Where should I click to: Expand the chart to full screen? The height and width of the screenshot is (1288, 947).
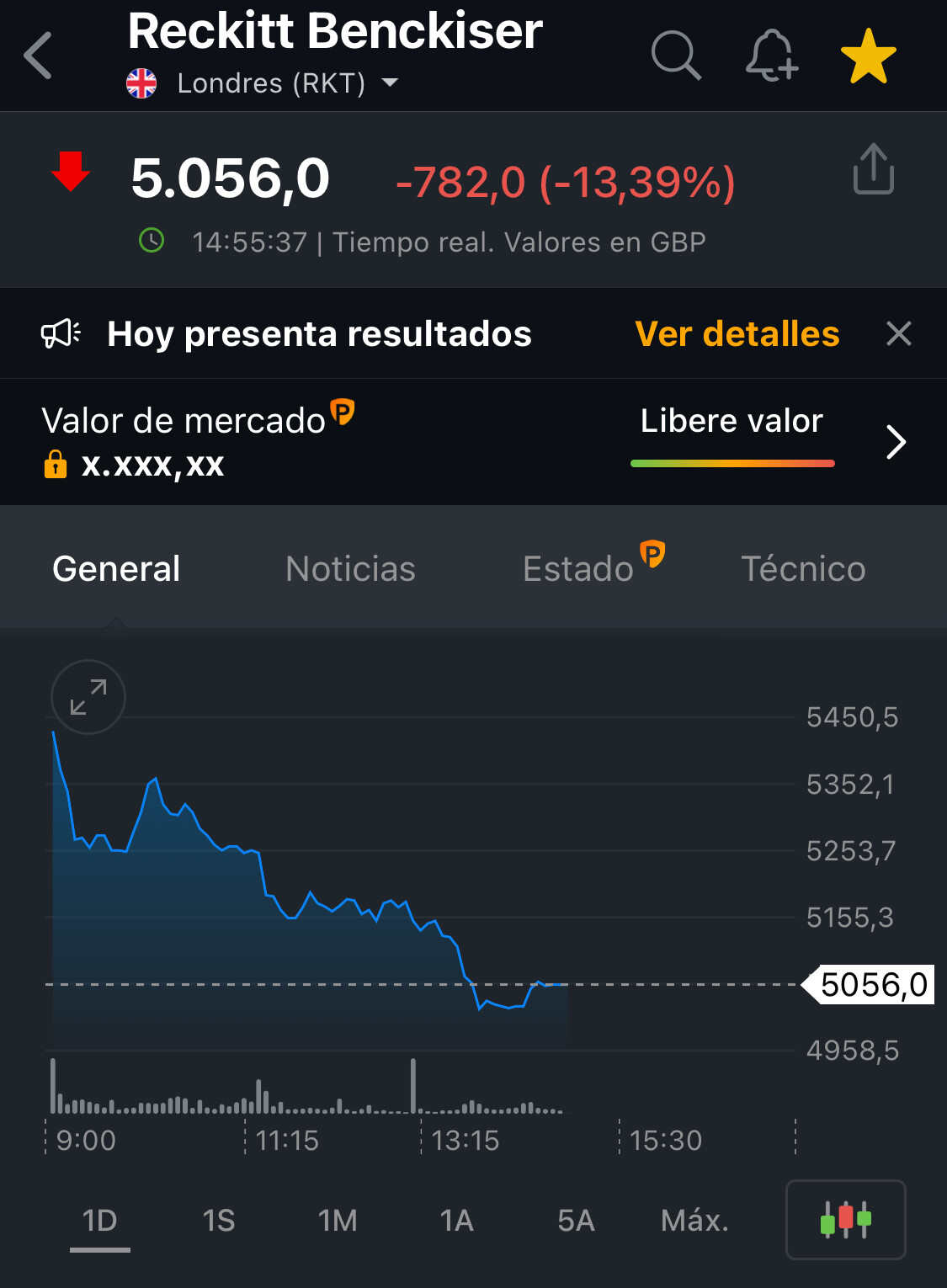[88, 697]
